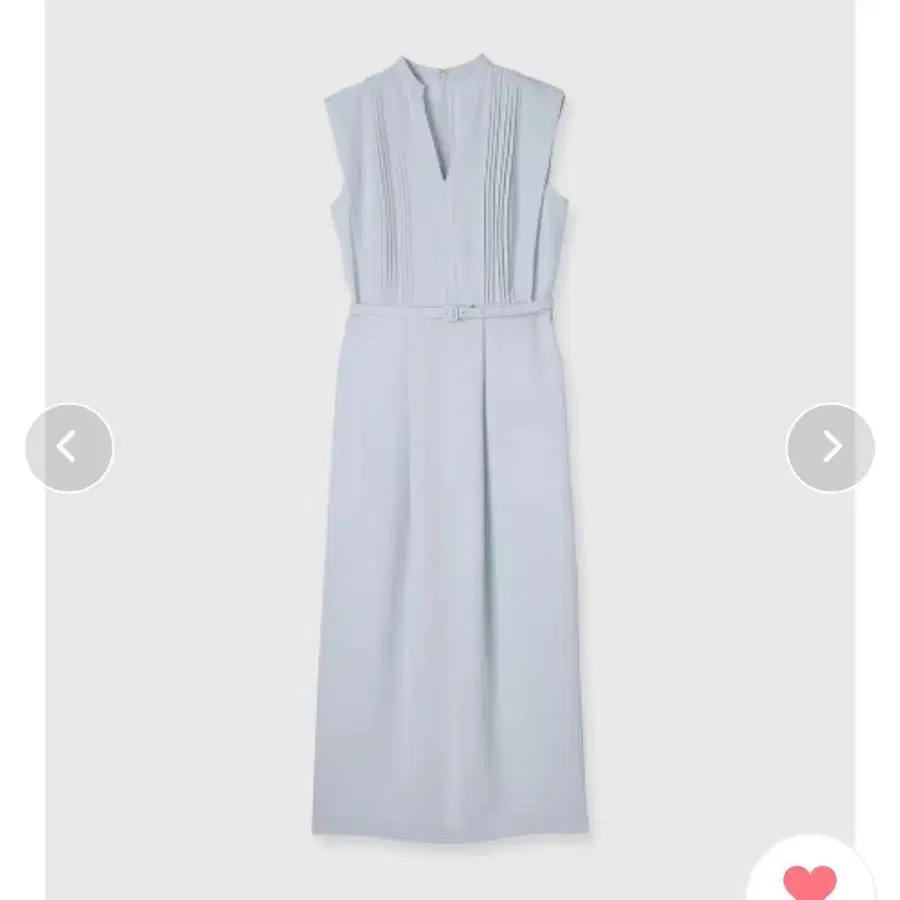900x900 pixels.
Task: Go to the previous product image
Action: (69, 447)
